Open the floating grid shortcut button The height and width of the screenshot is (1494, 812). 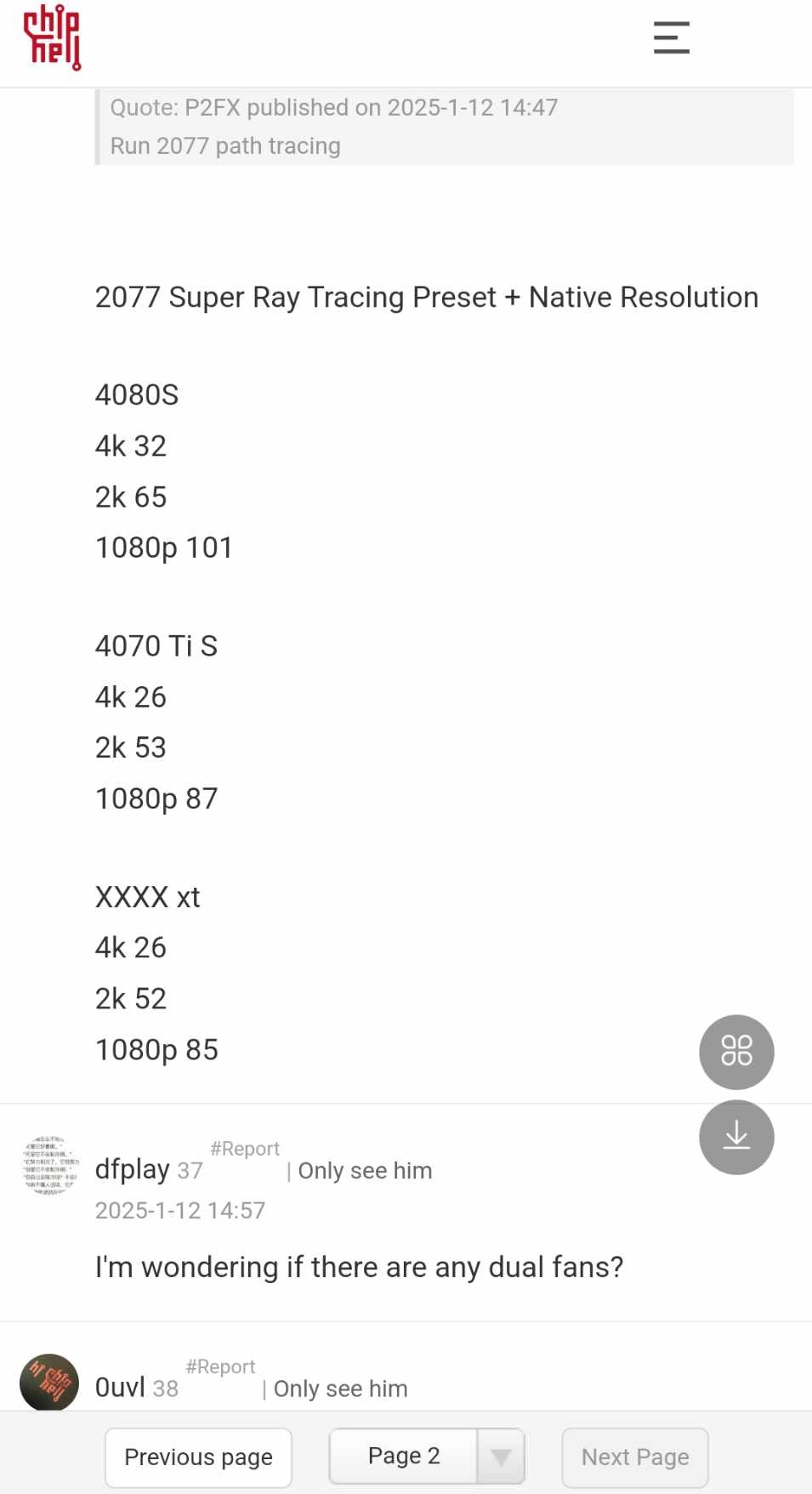coord(736,1051)
